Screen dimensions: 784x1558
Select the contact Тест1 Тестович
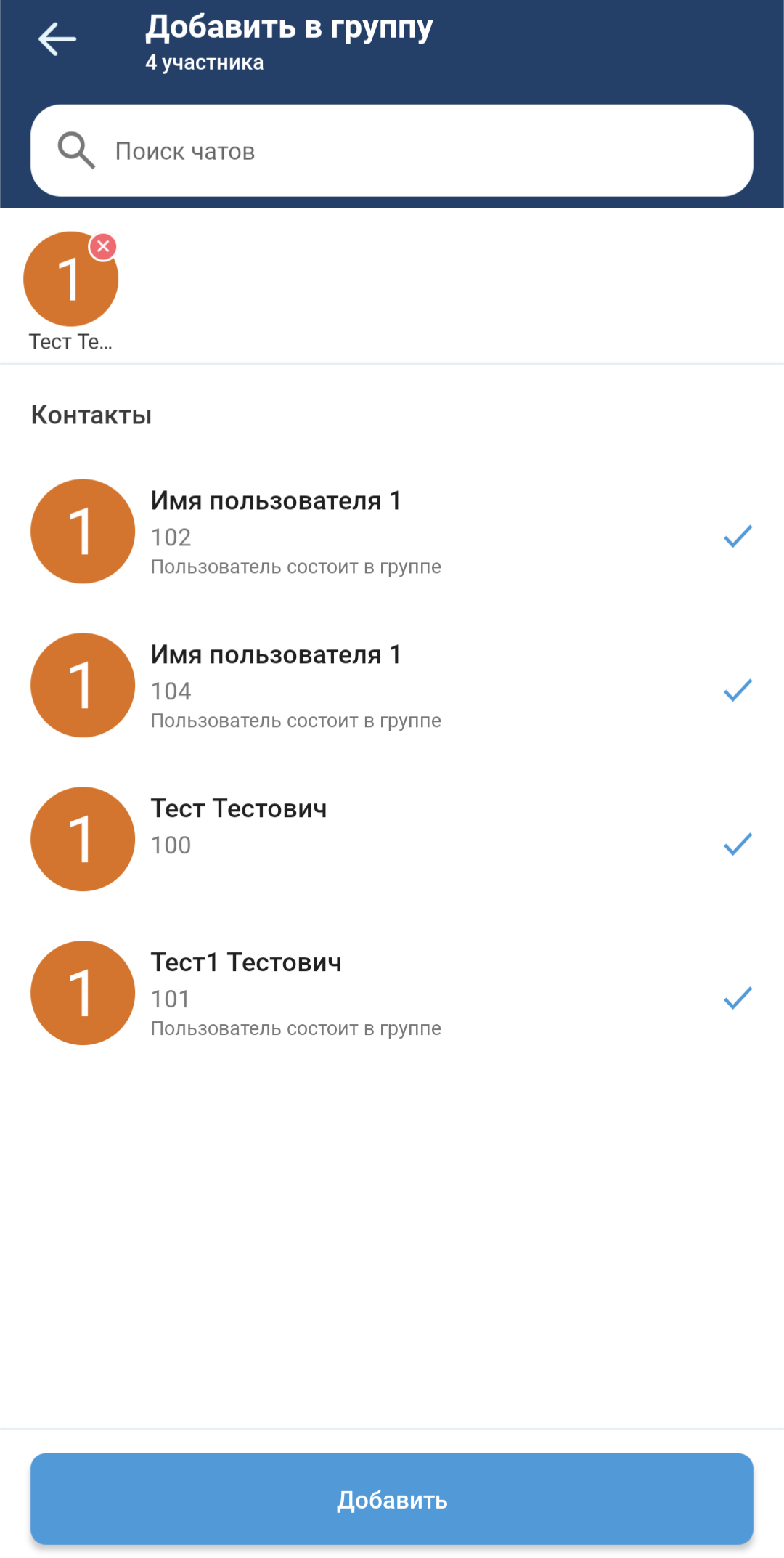coord(392,994)
